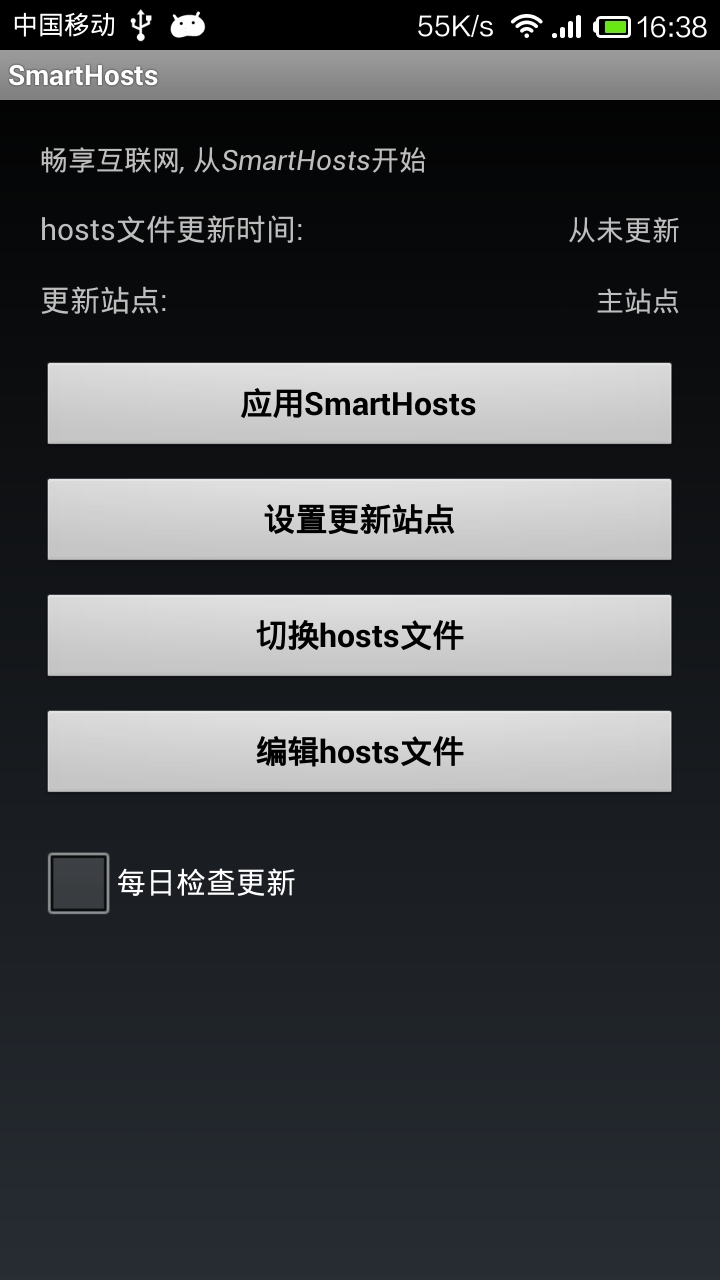The image size is (720, 1280).
Task: Tap 切换hosts文件 to switch hosts file
Action: 360,635
